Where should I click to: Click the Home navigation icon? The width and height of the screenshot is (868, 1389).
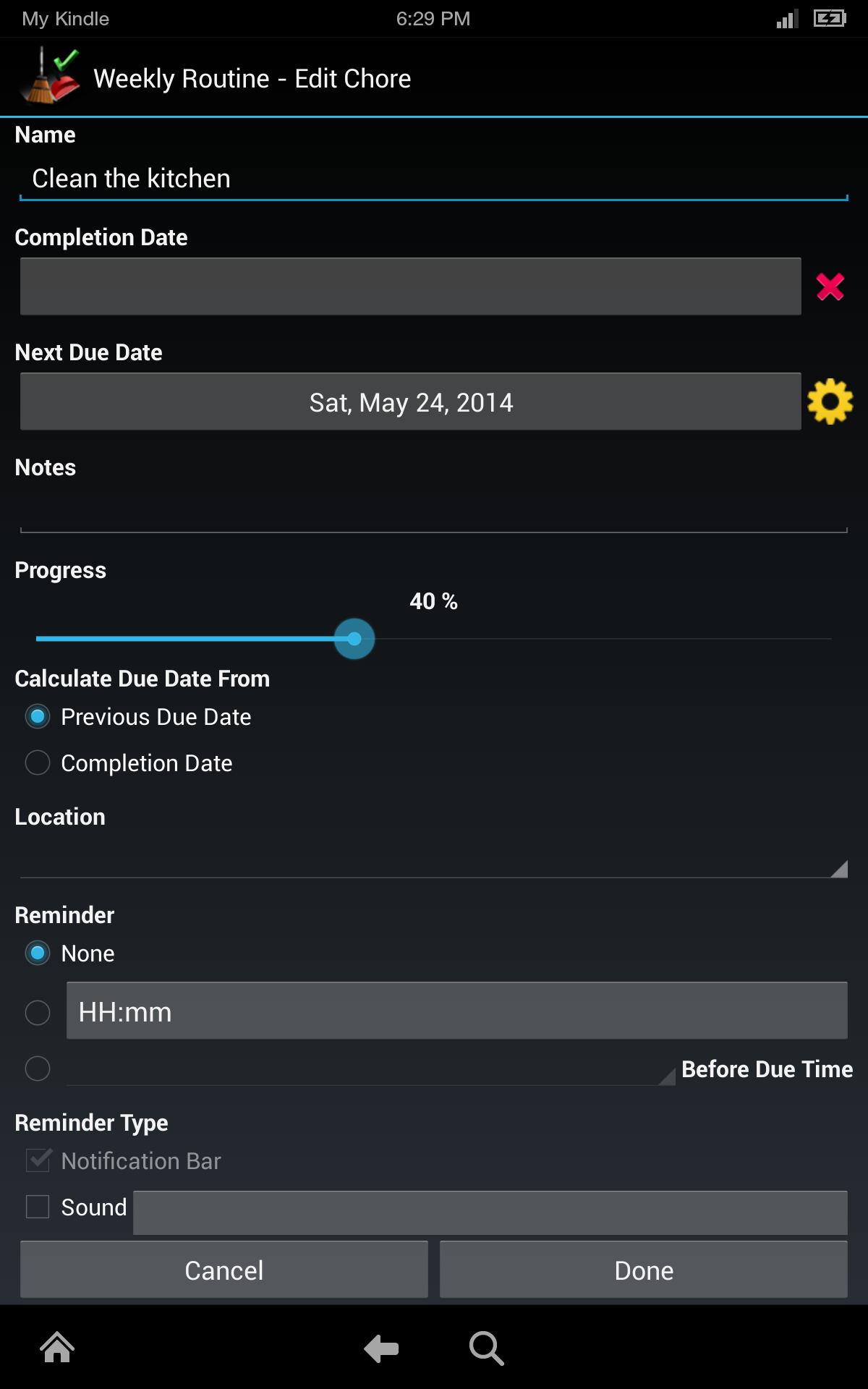57,1348
